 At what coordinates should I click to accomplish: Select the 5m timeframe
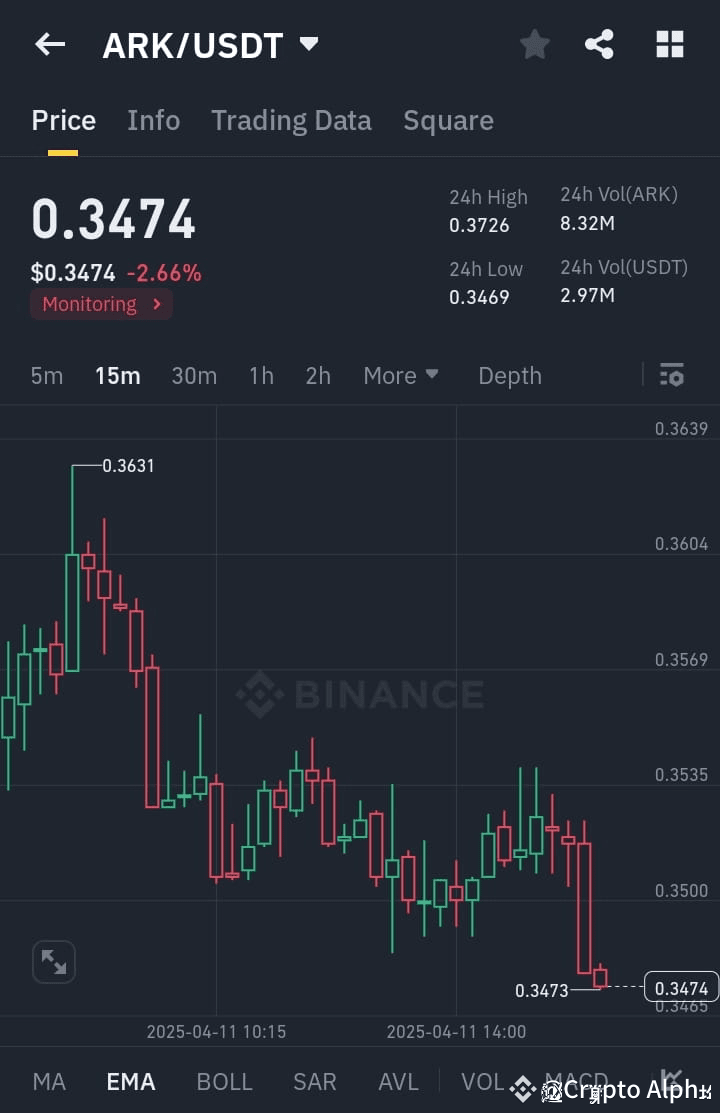click(x=46, y=375)
